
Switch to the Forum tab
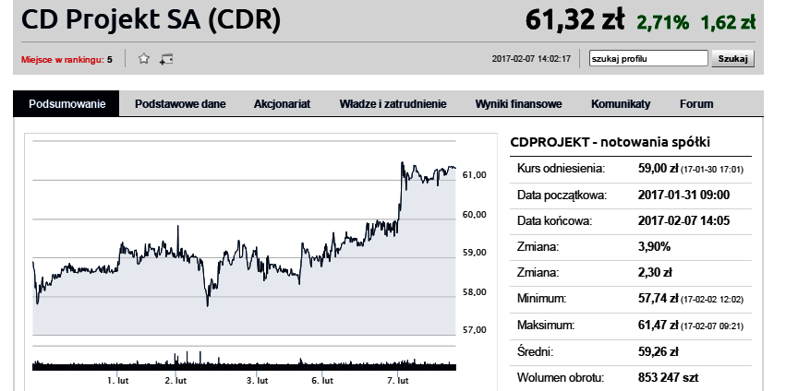point(696,104)
